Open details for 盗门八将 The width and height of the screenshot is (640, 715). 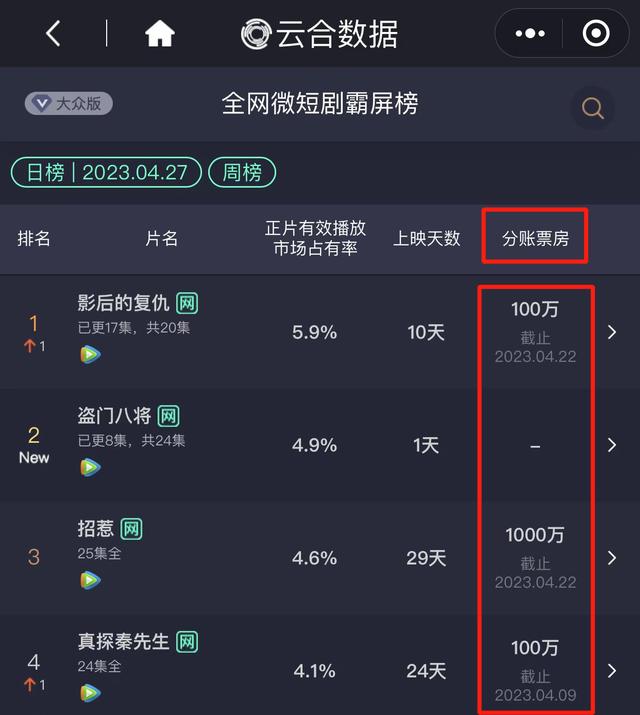[x=612, y=445]
